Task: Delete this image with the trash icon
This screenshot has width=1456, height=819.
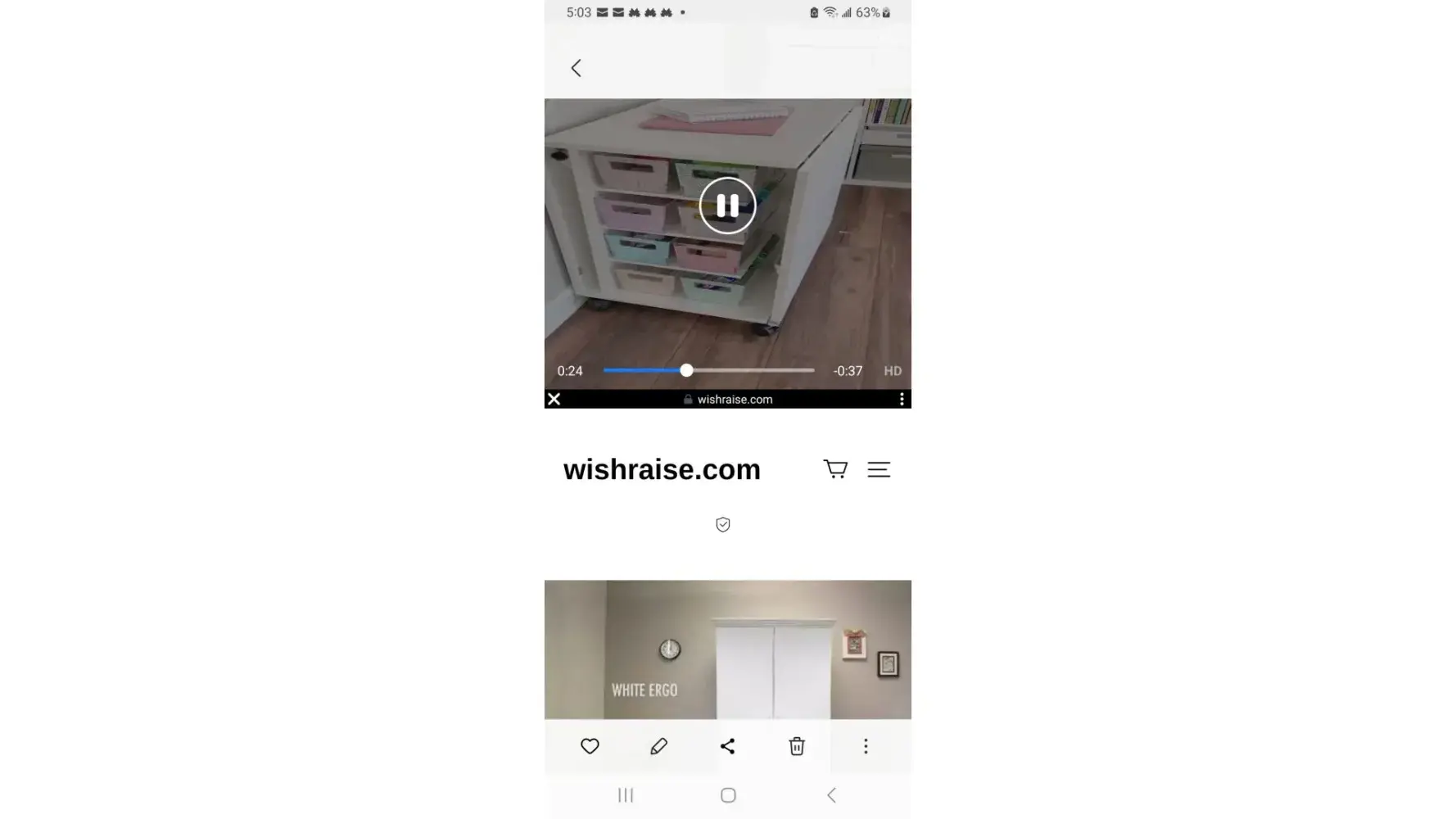Action: pyautogui.click(x=797, y=746)
